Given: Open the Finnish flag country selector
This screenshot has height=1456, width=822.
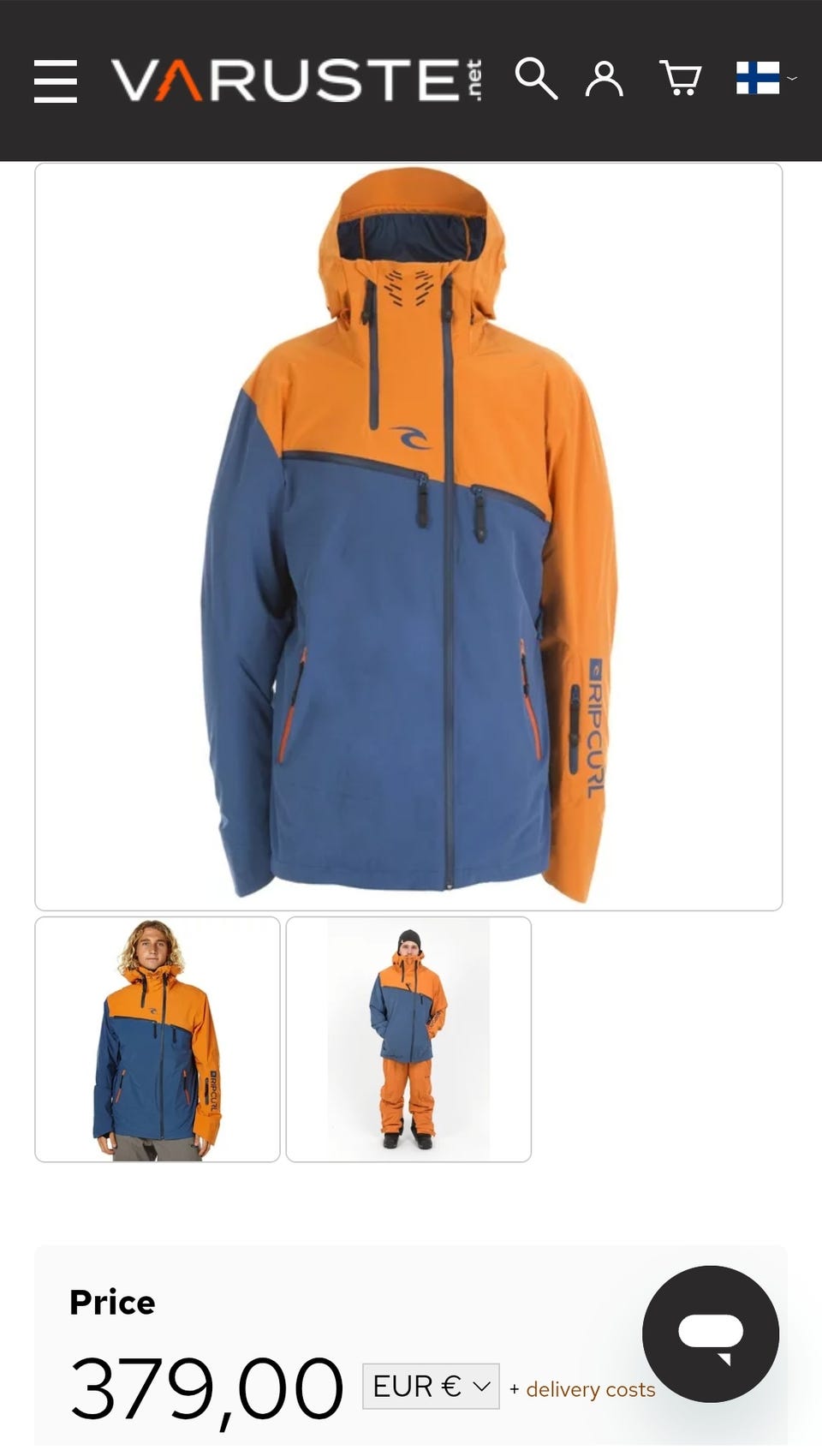Looking at the screenshot, I should coord(765,78).
